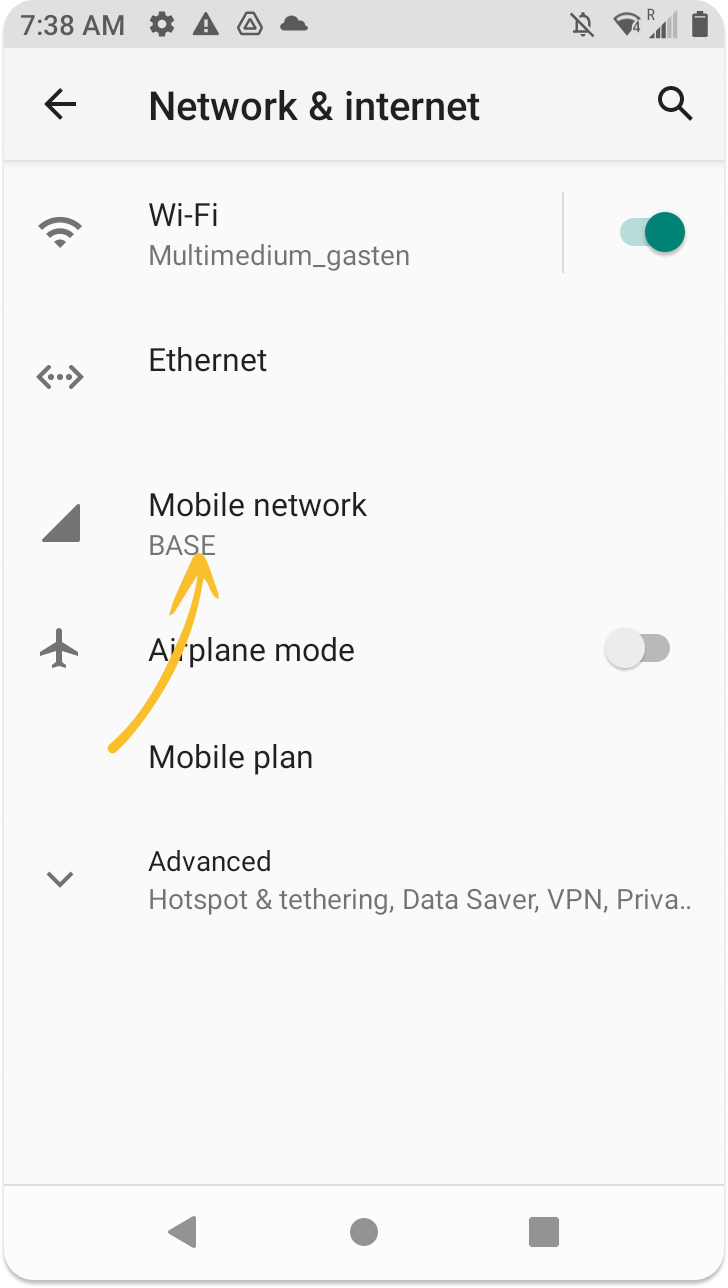This screenshot has height=1288, width=728.
Task: Turn off the Wi-Fi switch
Action: [652, 233]
